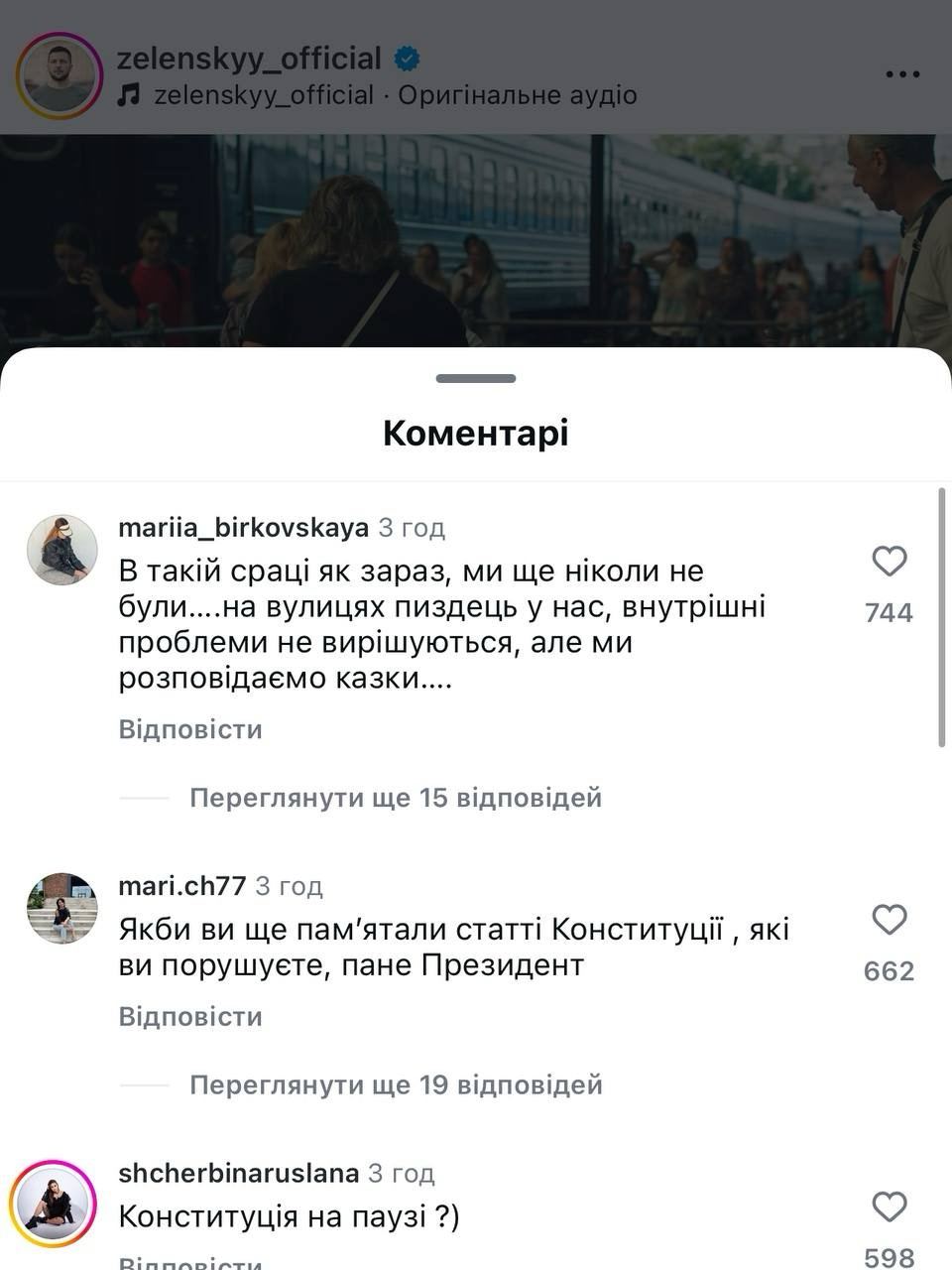
Task: Like mari.ch77's comment
Action: point(889,920)
